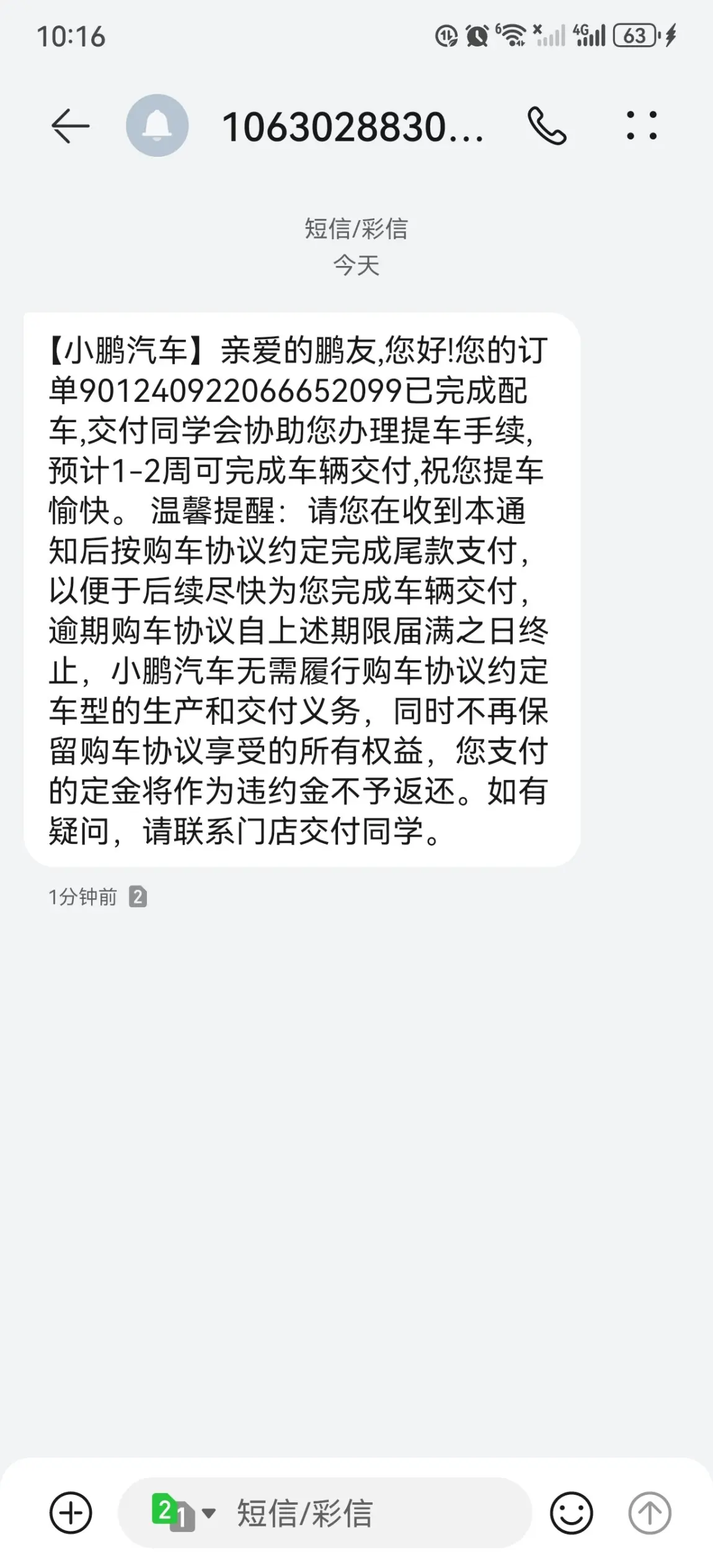Switch the SIM card selector
This screenshot has height=1568, width=713.
(182, 1512)
